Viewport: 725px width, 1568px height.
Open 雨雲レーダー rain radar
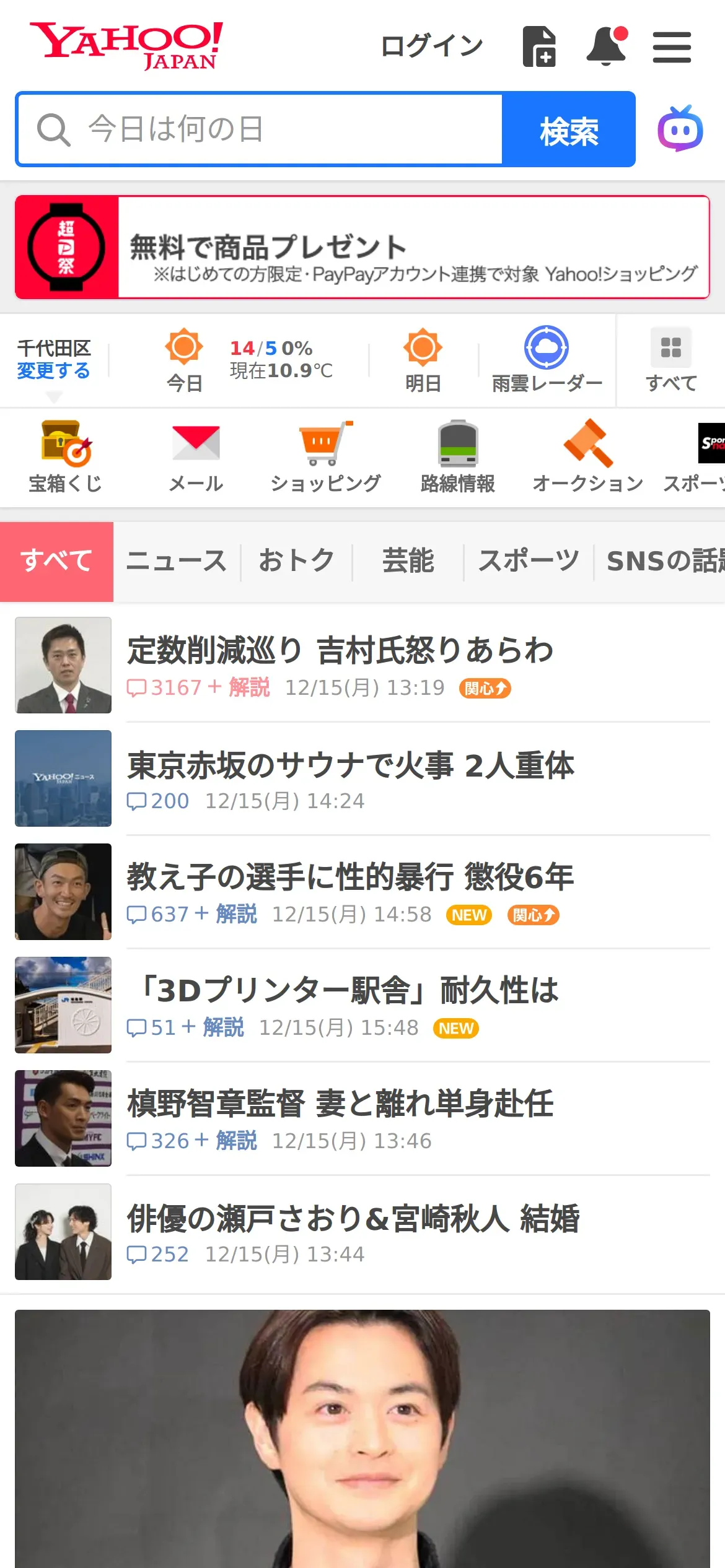click(x=547, y=359)
